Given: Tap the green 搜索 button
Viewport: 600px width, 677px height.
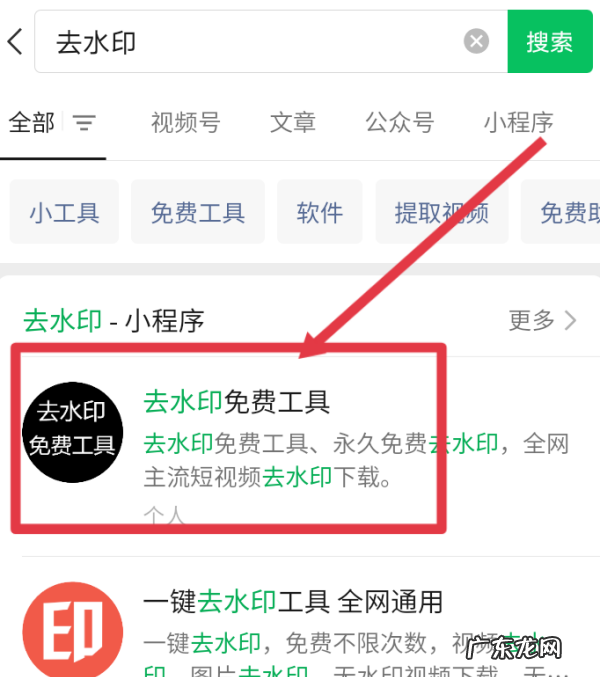Looking at the screenshot, I should click(549, 42).
